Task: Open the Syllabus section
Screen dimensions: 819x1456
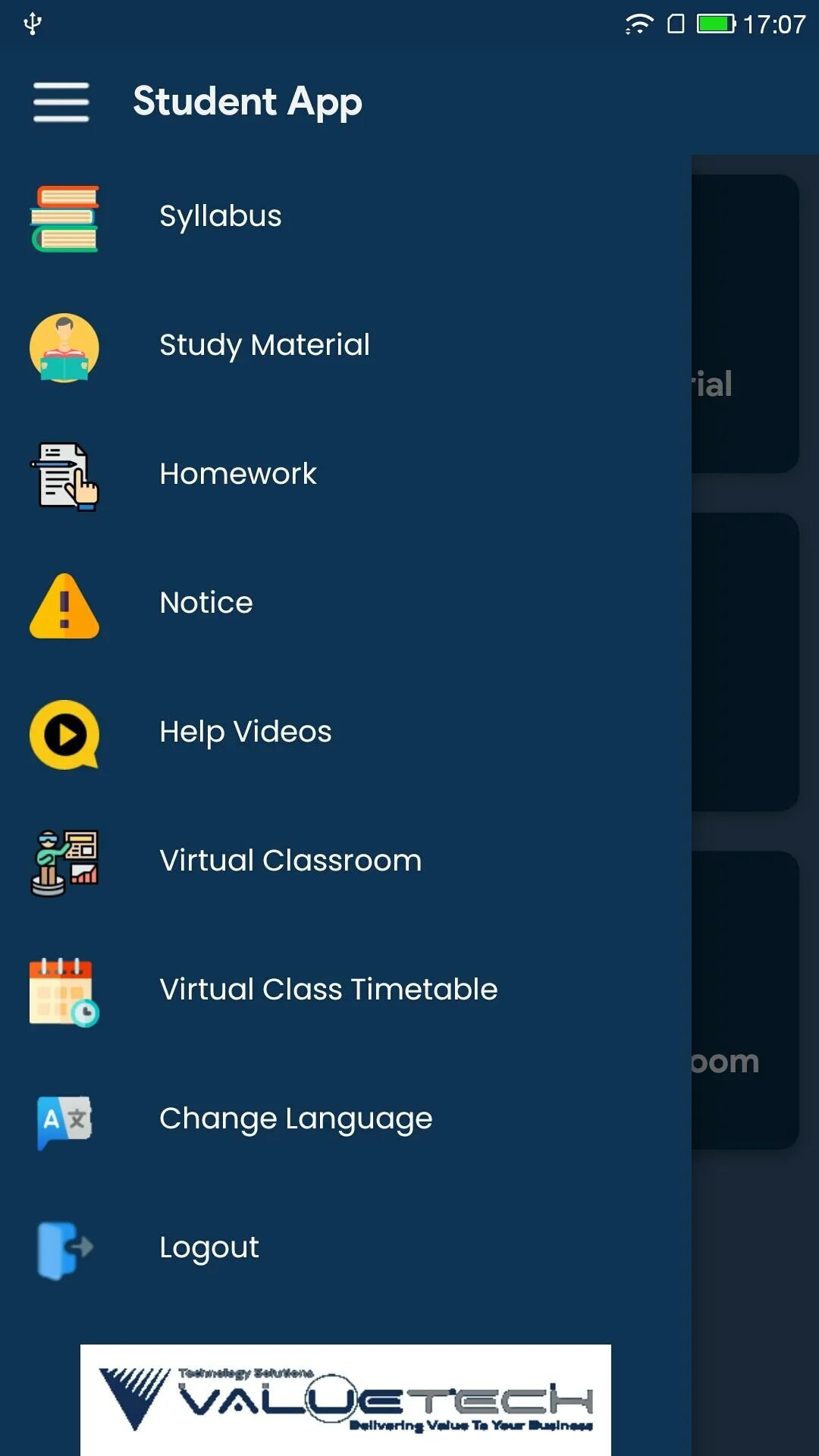Action: (x=220, y=217)
